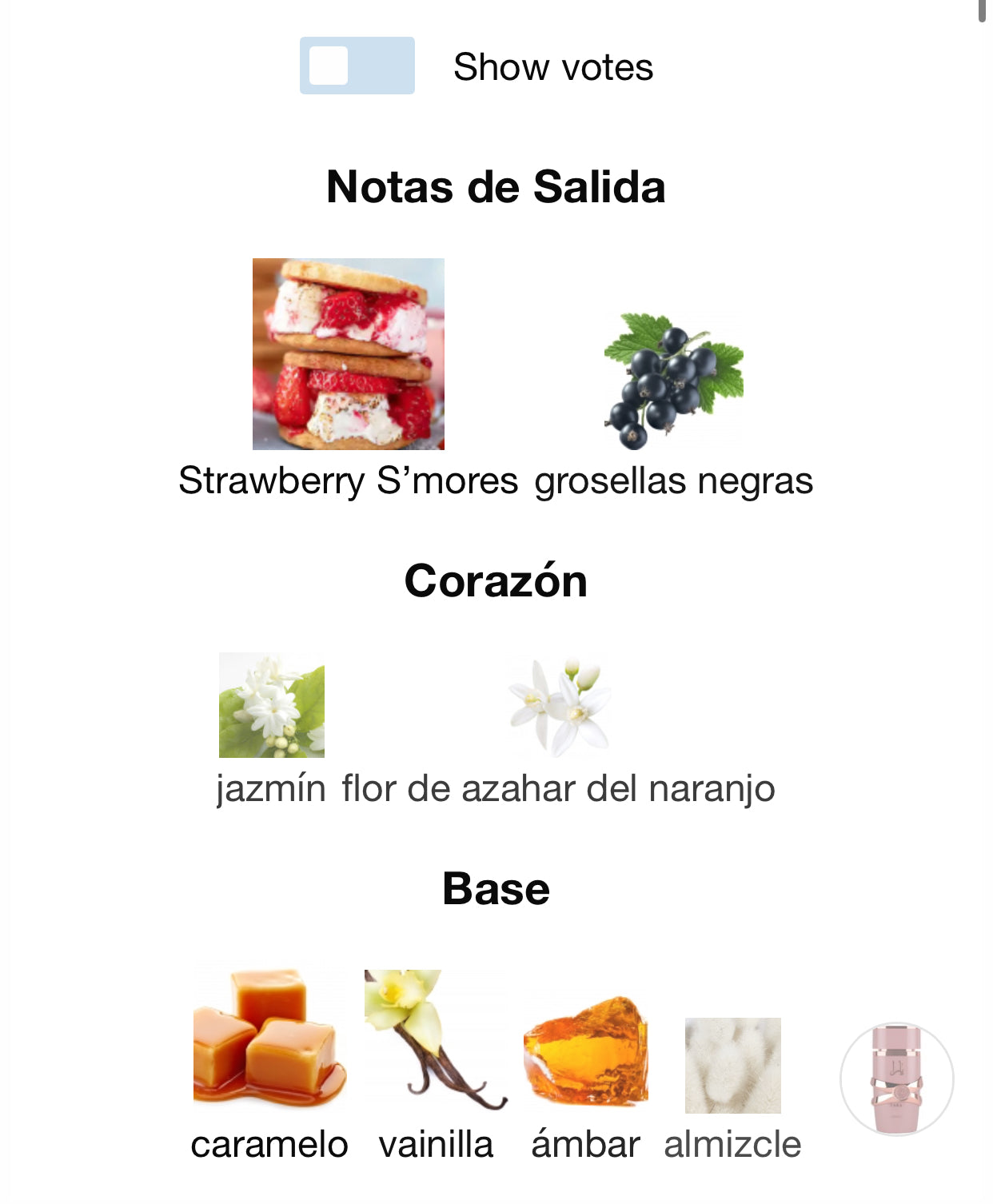This screenshot has width=993, height=1204.
Task: Toggle the Show votes switch
Action: (x=357, y=66)
